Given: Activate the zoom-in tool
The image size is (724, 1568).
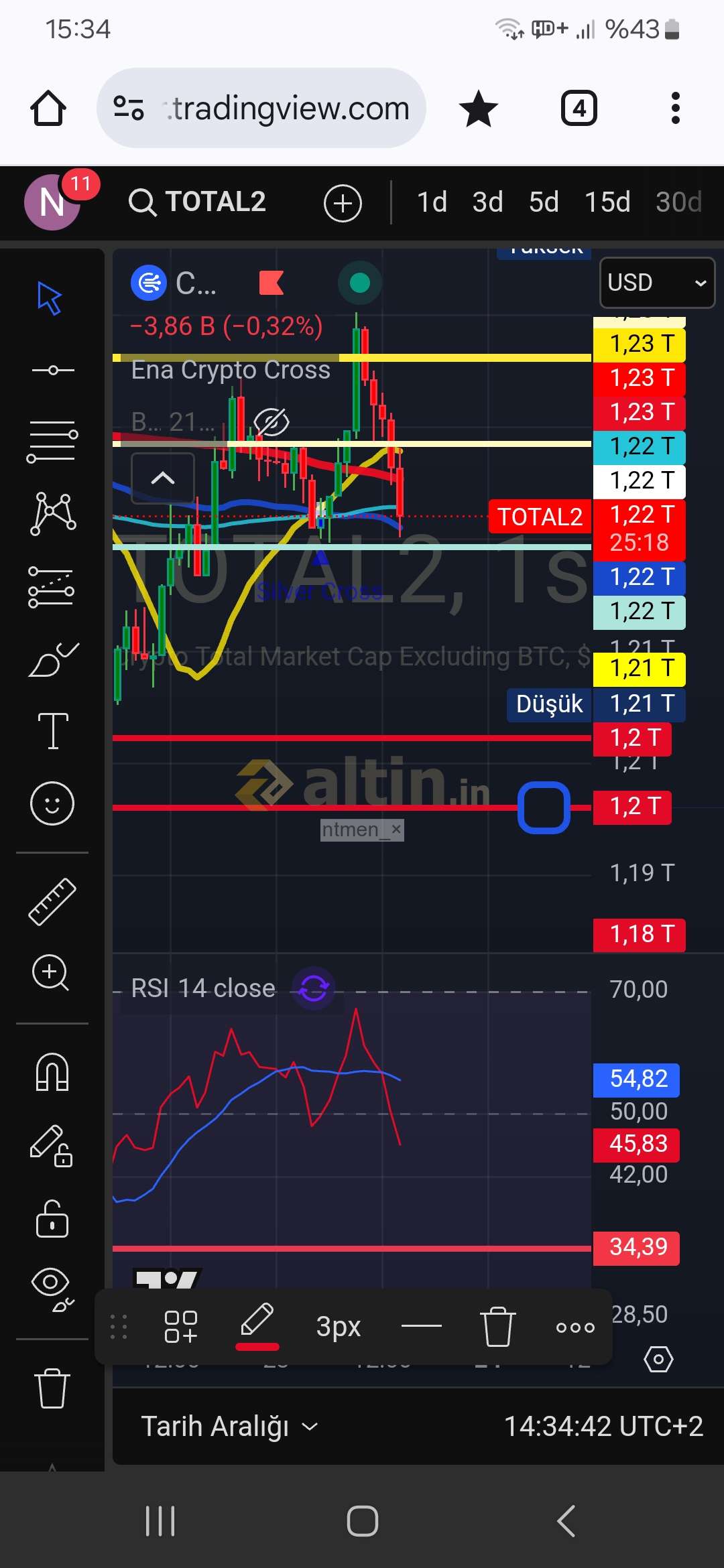Looking at the screenshot, I should 51,973.
